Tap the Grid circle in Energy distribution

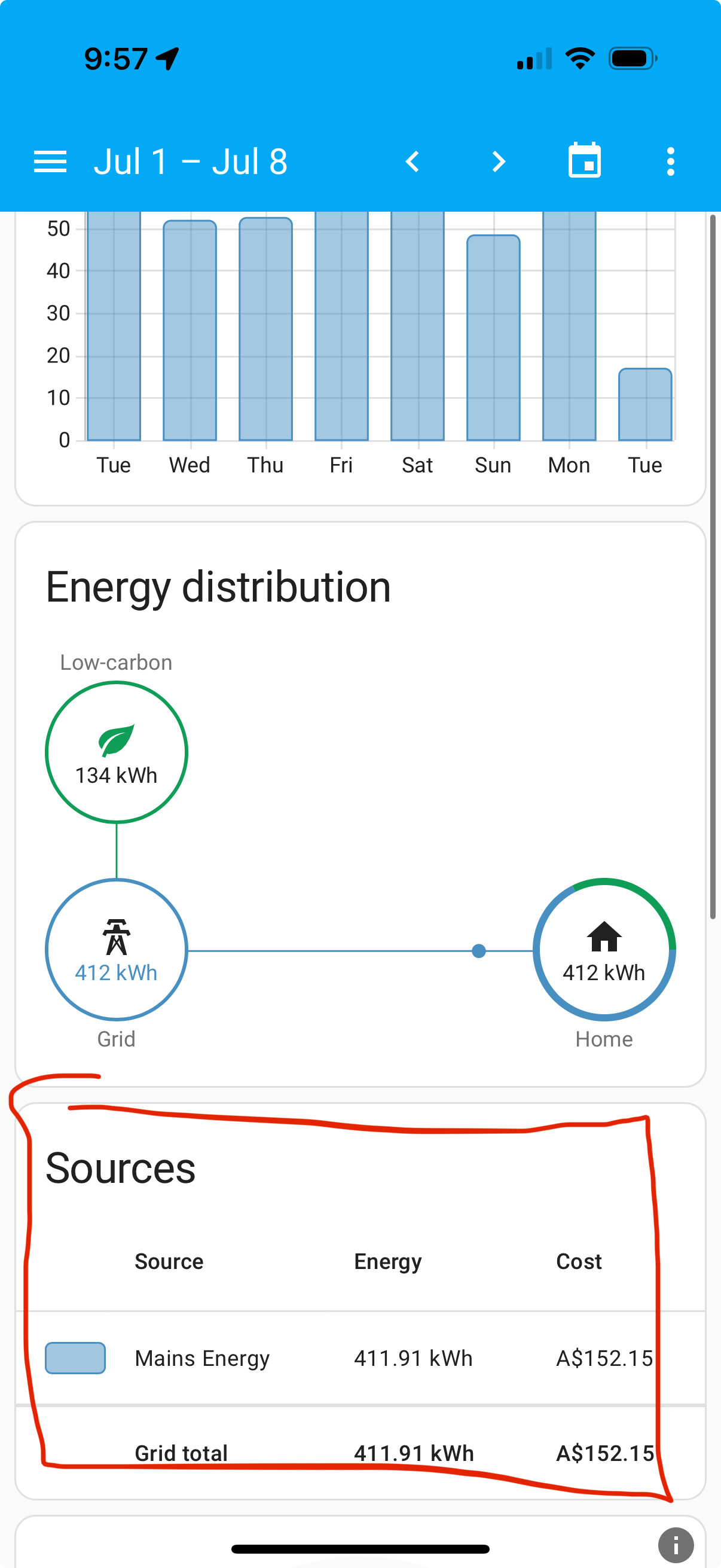tap(116, 950)
